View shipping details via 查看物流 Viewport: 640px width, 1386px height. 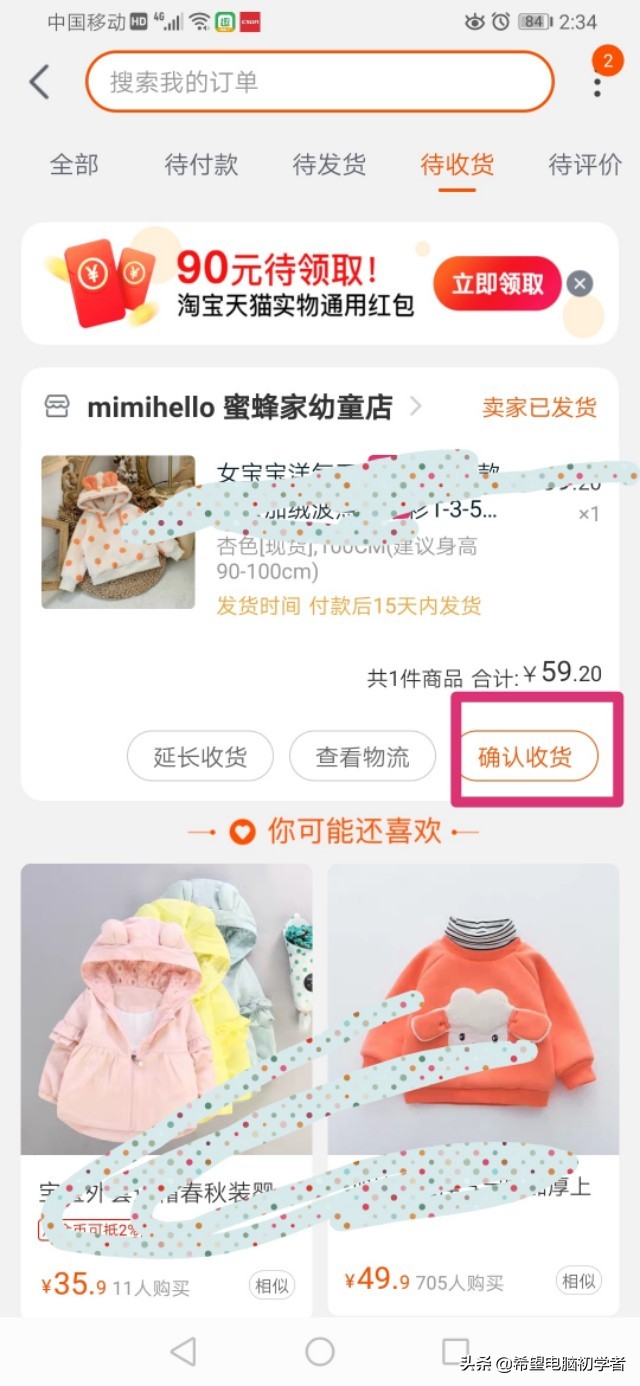363,757
